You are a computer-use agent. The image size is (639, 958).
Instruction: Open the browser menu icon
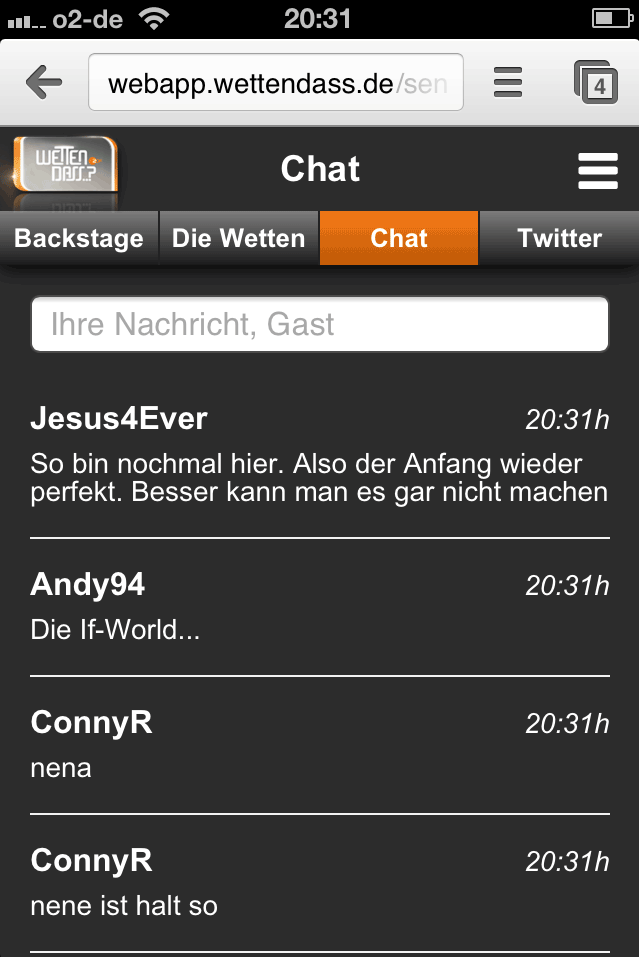(x=508, y=83)
